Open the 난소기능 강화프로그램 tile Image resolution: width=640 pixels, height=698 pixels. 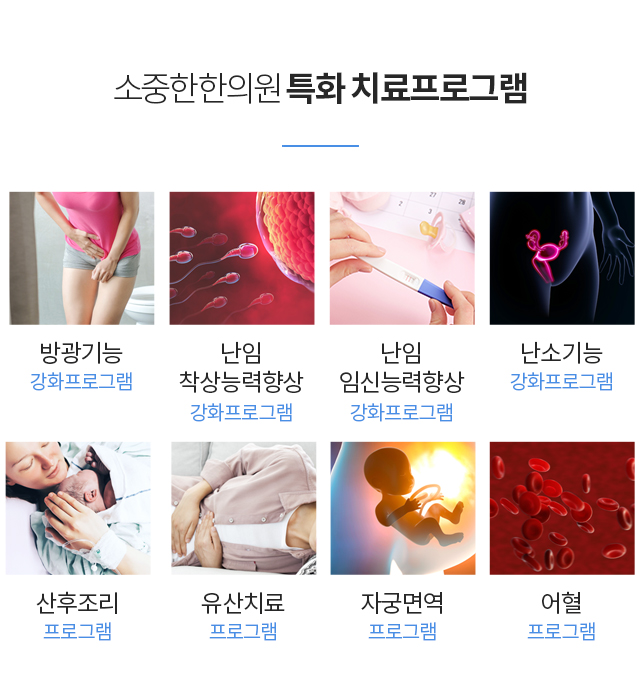pos(561,258)
